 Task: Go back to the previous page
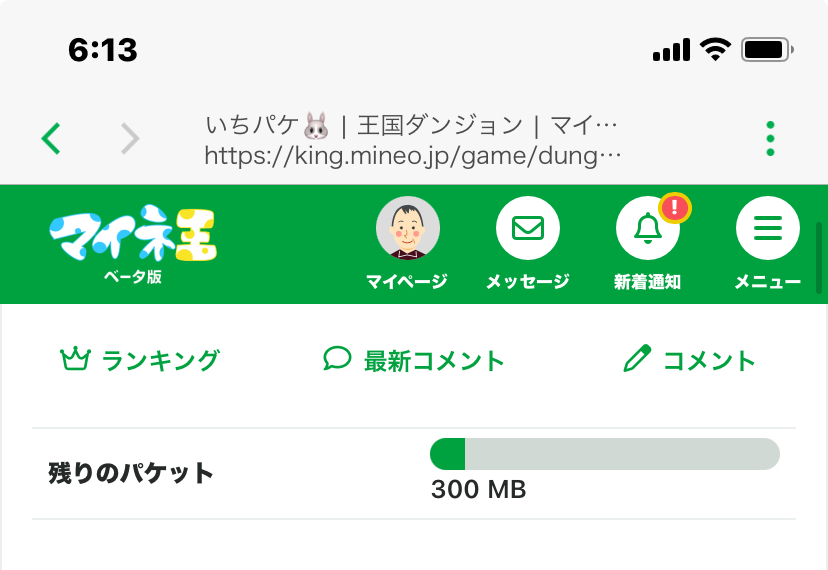click(52, 139)
